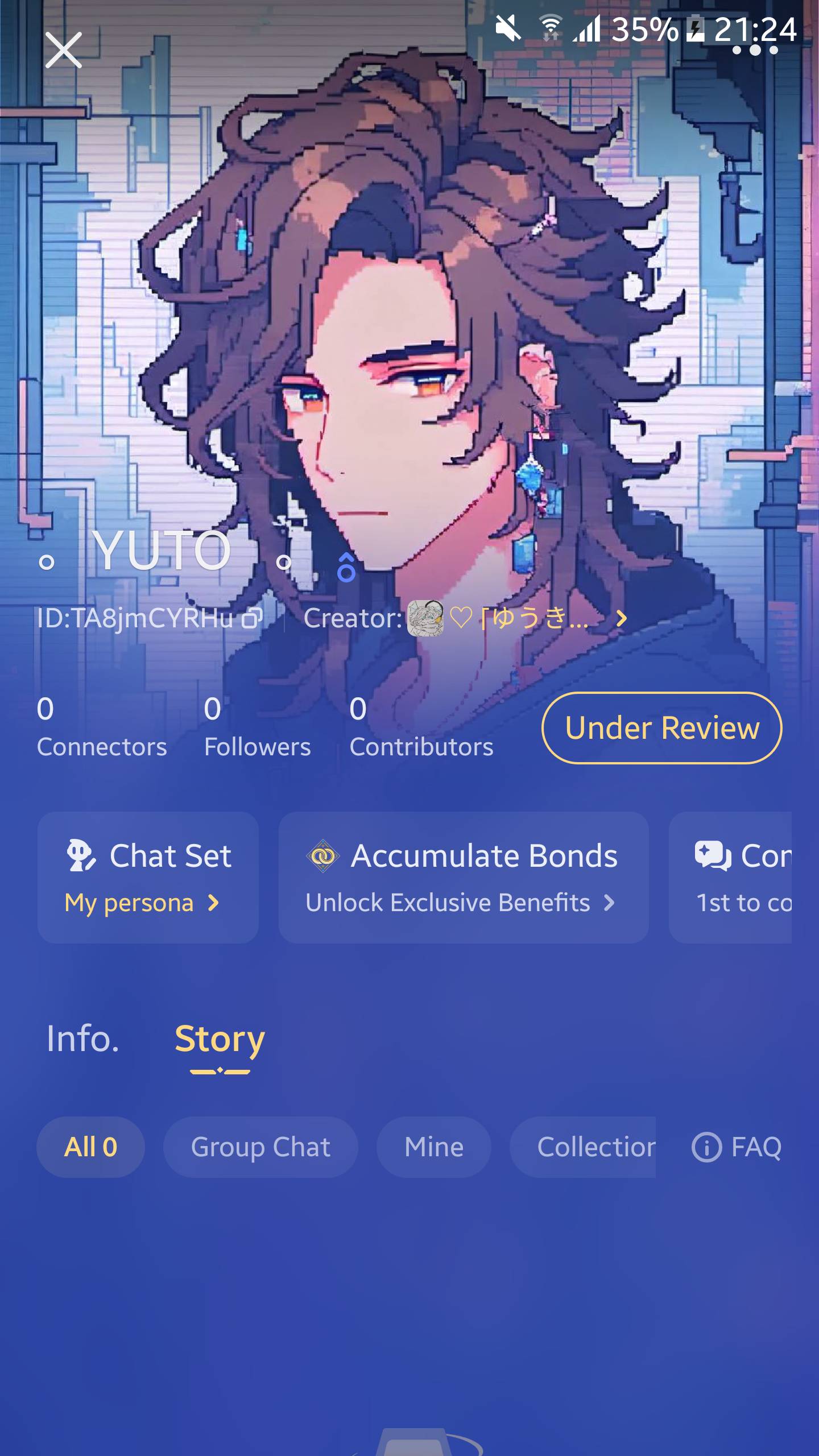819x1456 pixels.
Task: View the Followers list
Action: click(x=257, y=727)
